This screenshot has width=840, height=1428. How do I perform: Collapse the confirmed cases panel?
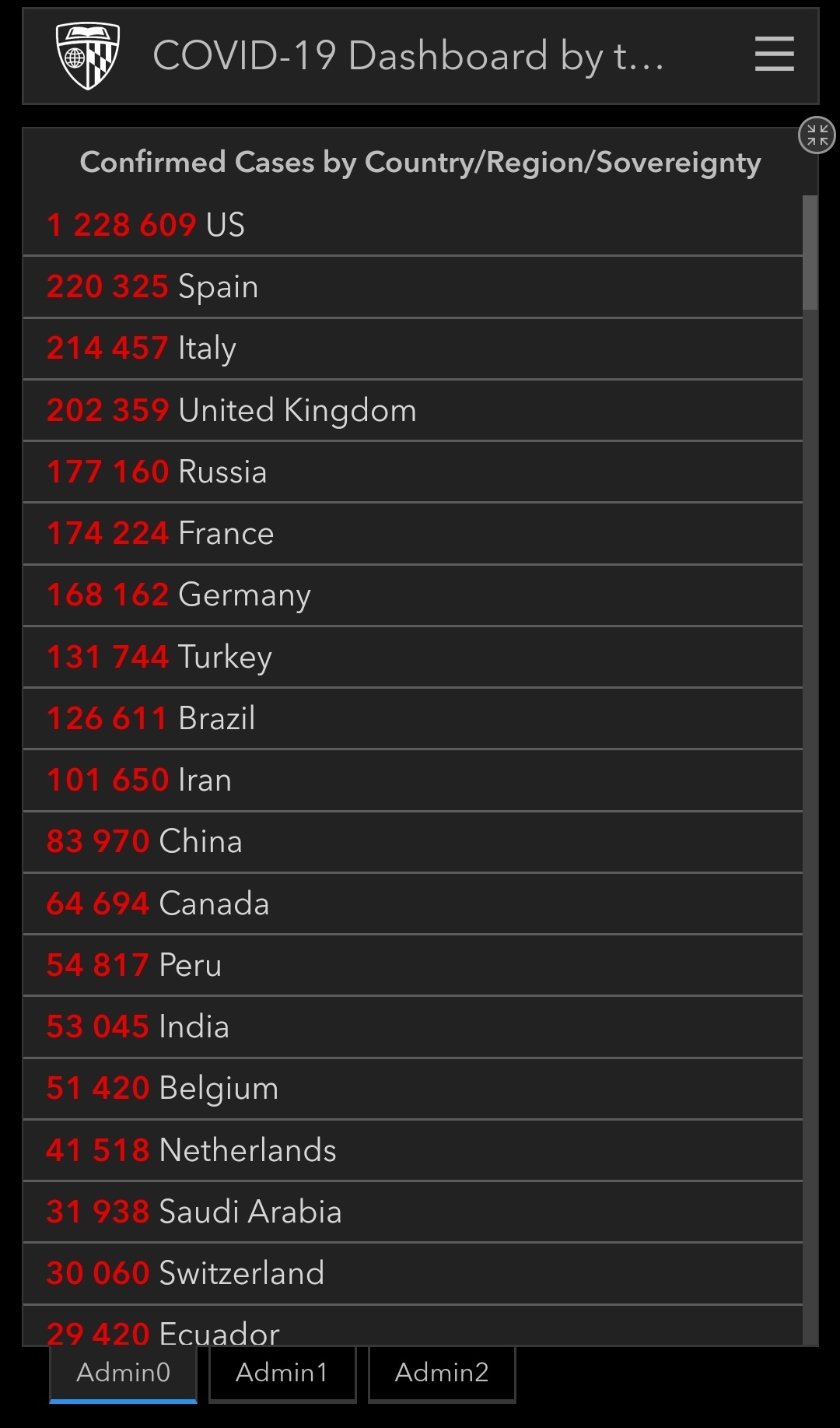pos(817,135)
